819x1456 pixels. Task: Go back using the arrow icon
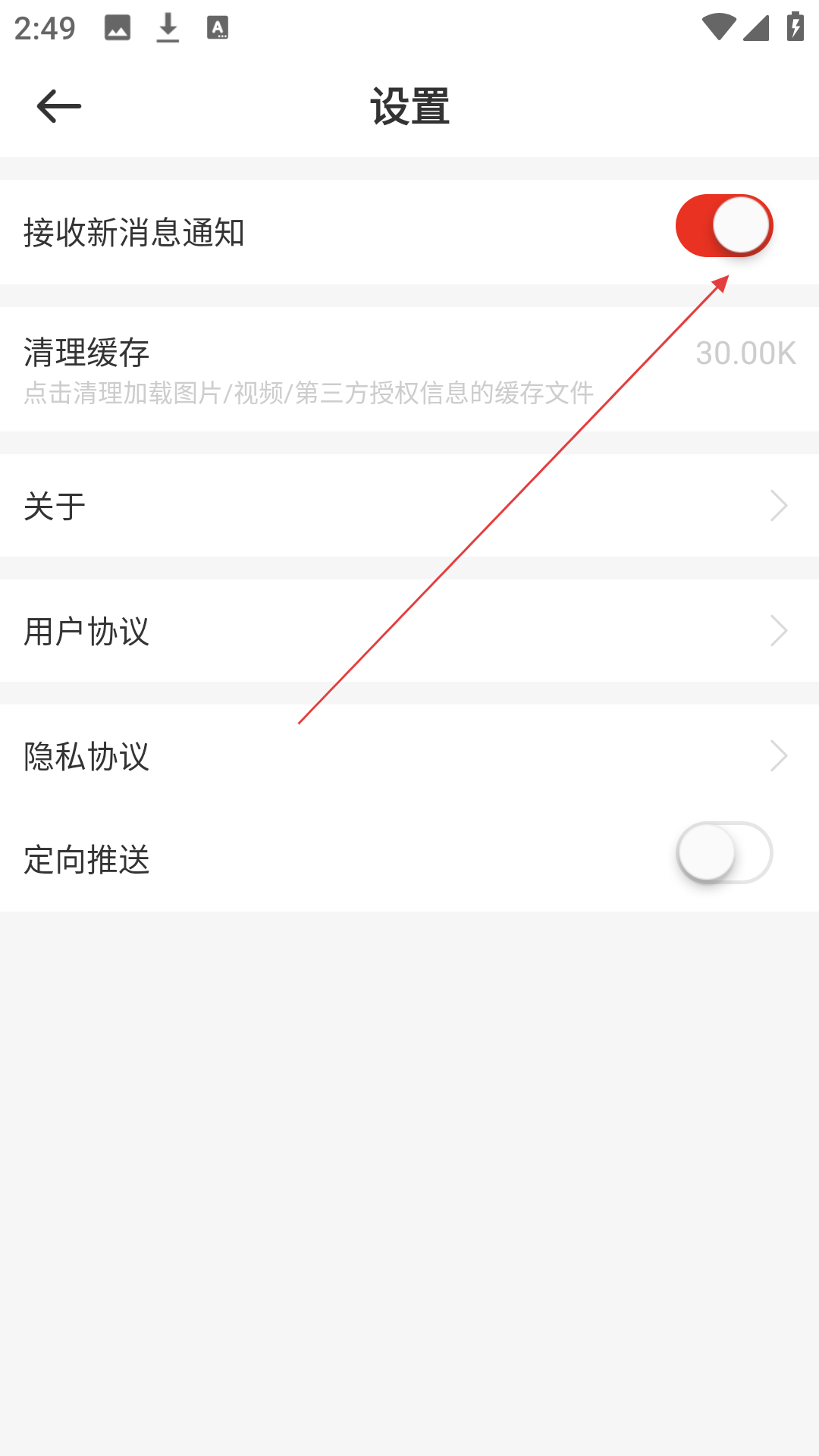tap(58, 106)
